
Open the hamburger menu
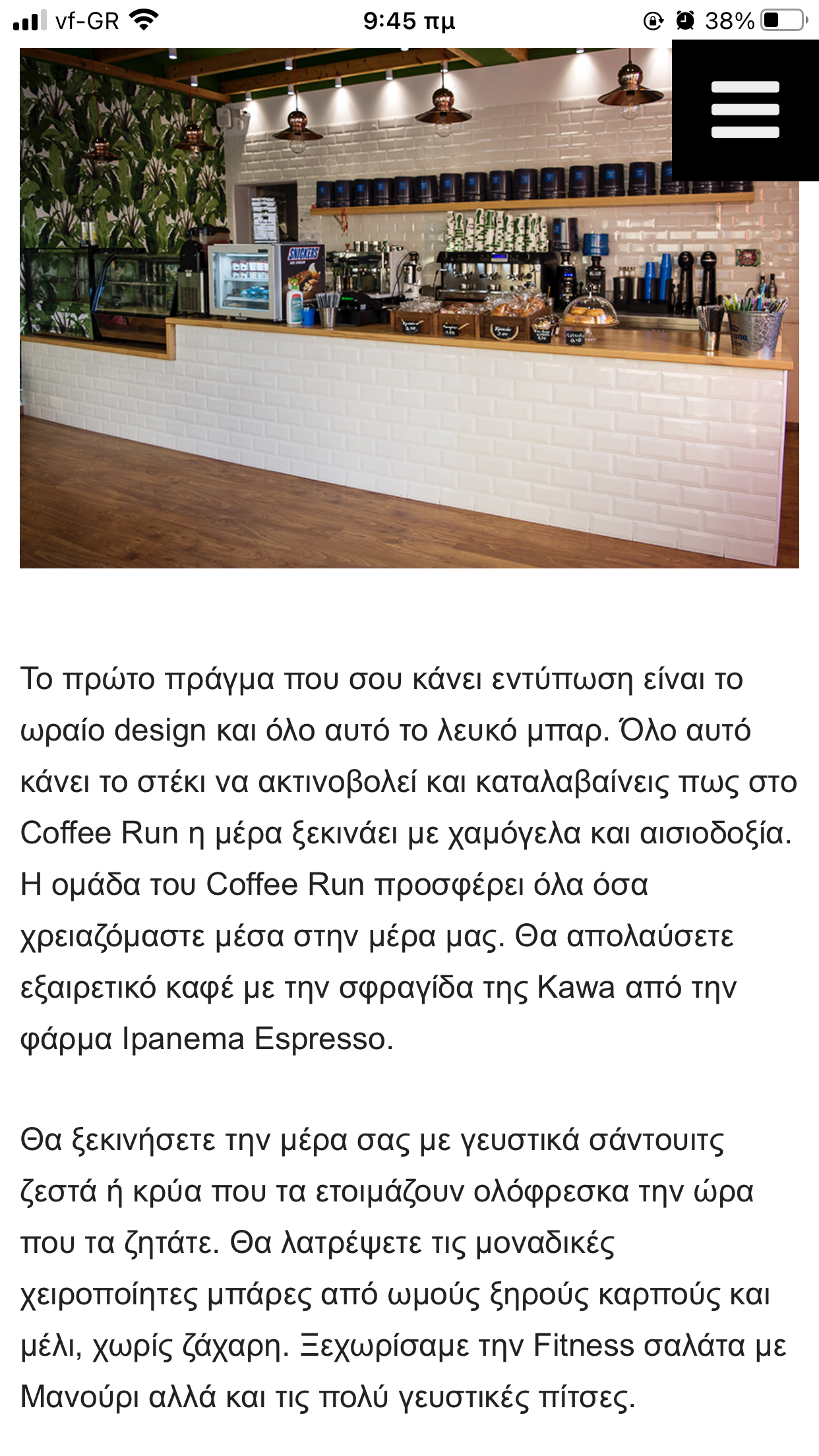click(x=745, y=110)
